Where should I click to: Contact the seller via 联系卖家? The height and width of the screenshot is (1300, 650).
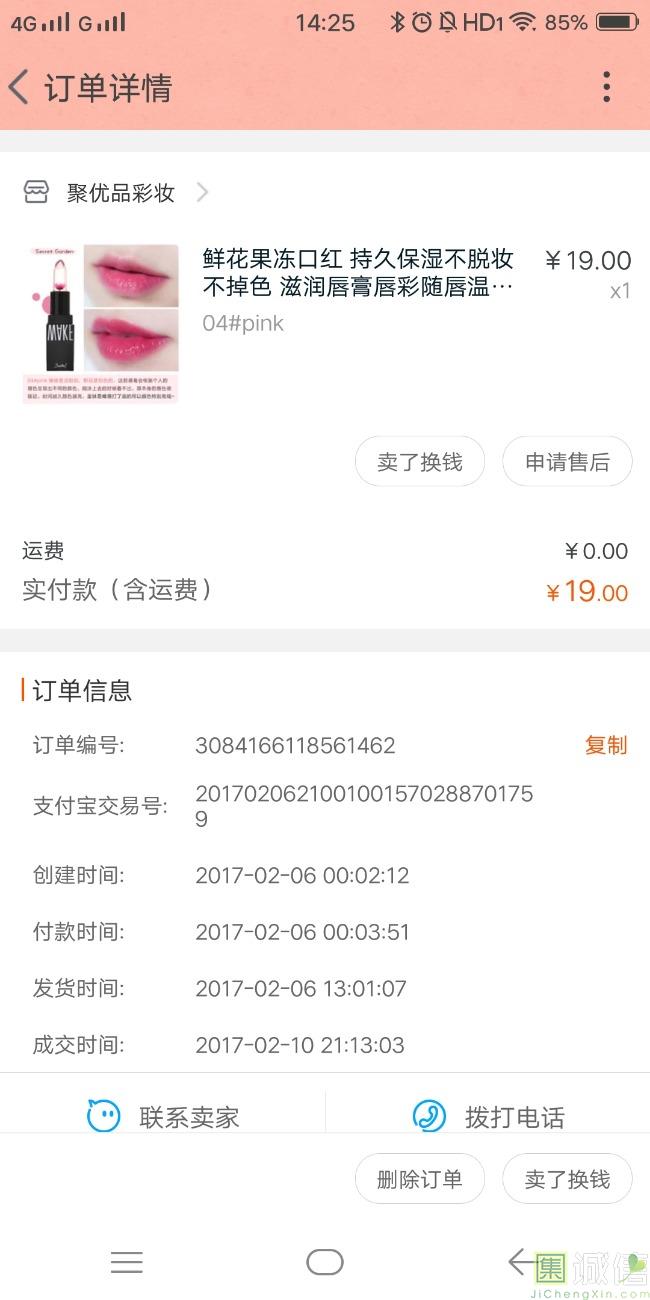165,1116
